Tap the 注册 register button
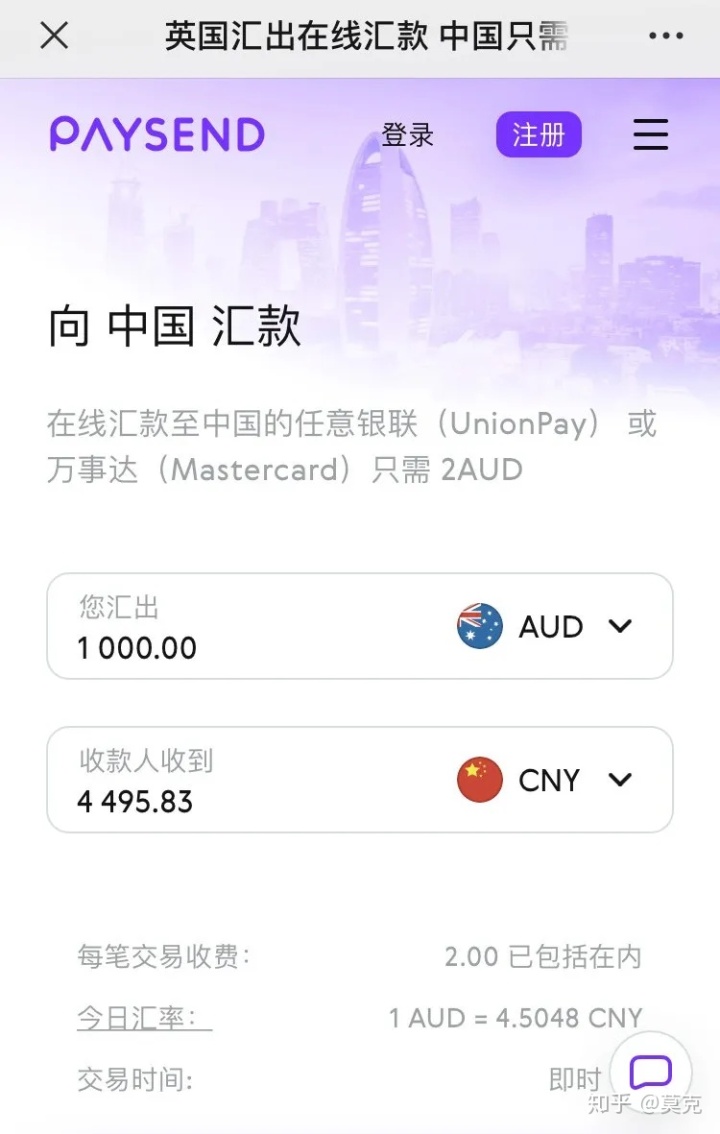 pyautogui.click(x=538, y=135)
